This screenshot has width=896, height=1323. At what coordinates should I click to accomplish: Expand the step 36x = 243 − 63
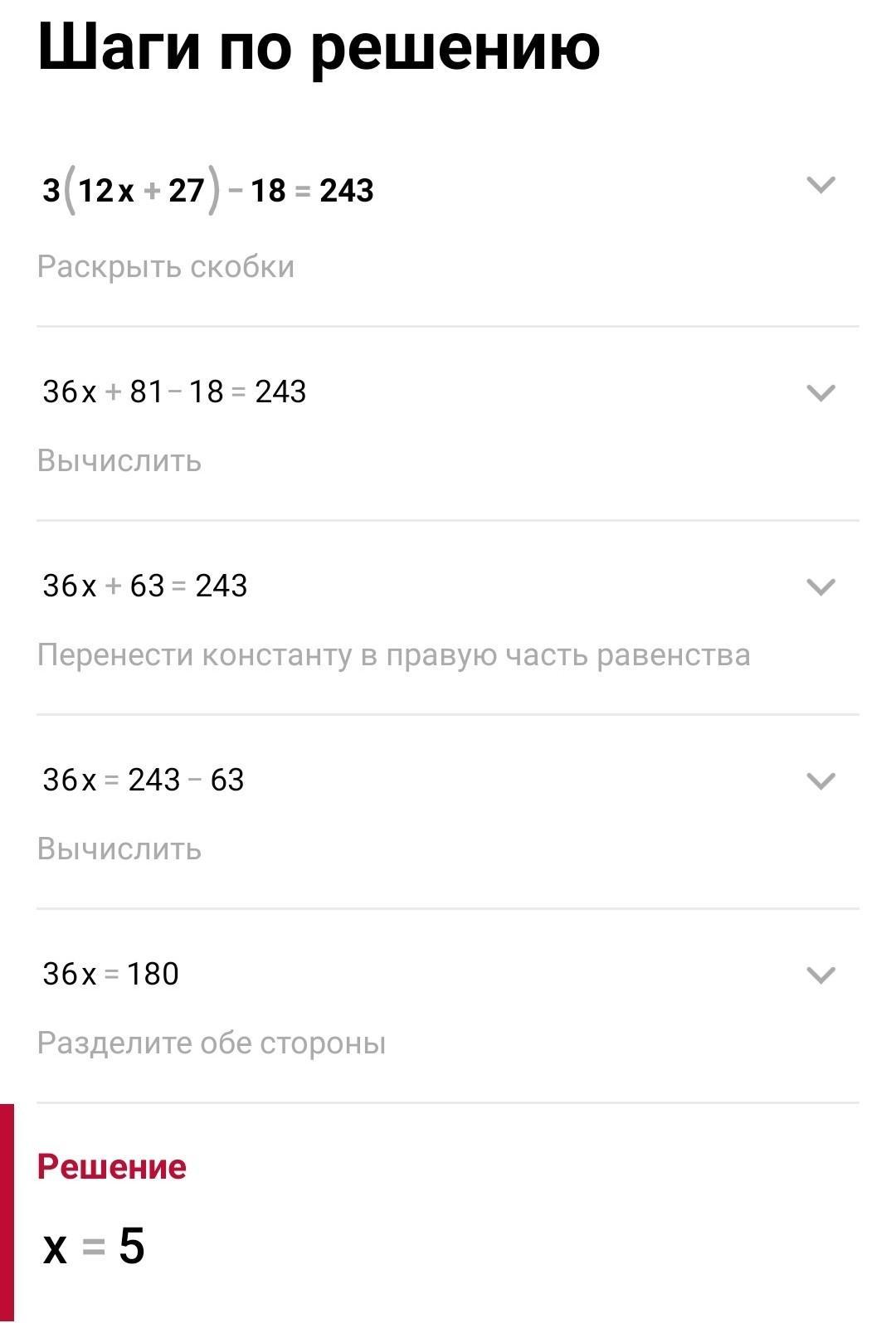(821, 781)
